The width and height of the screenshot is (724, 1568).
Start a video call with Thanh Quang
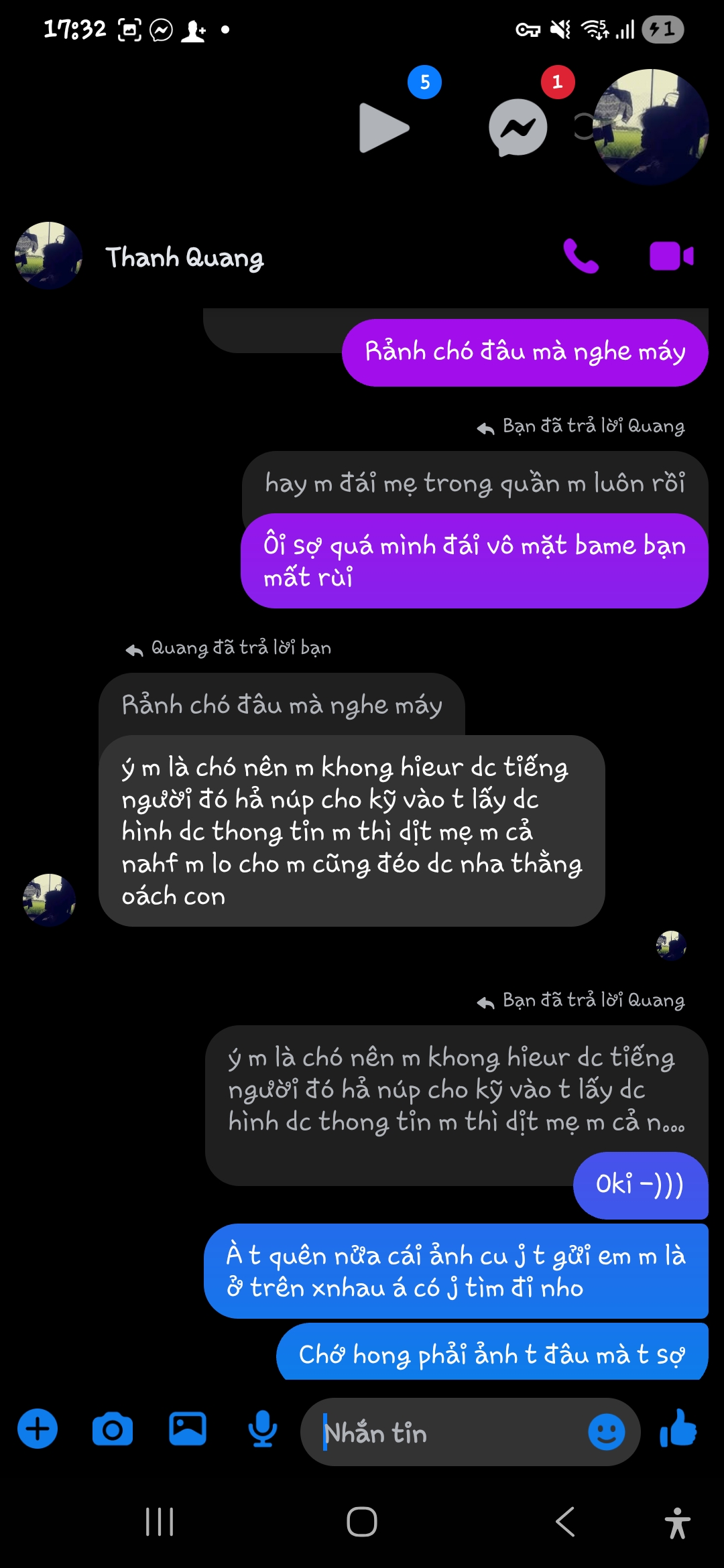[671, 257]
